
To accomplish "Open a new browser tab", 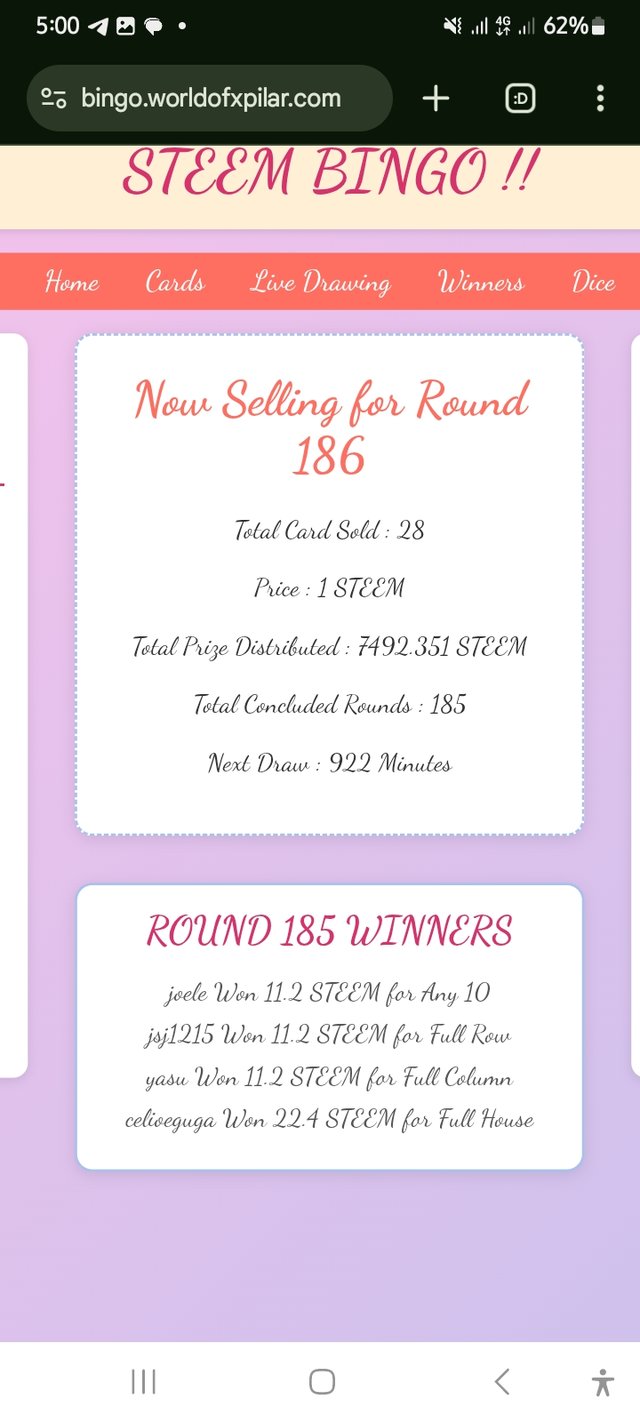I will (436, 98).
